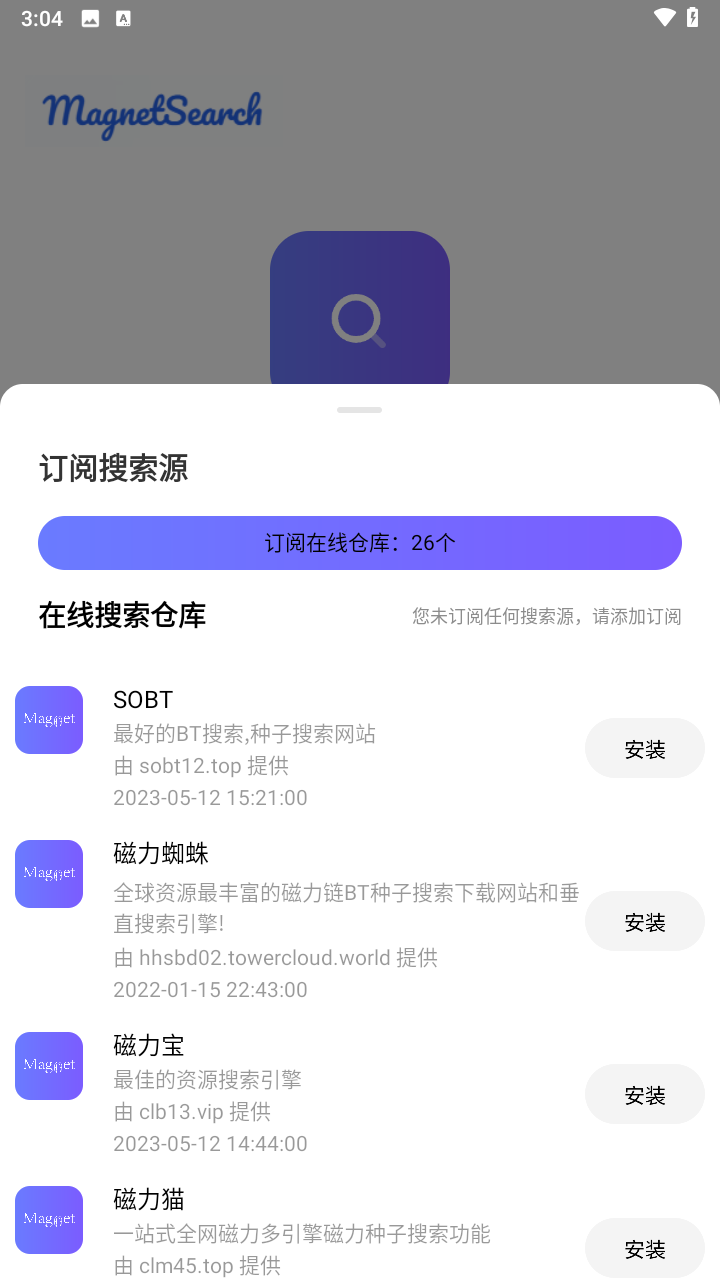
Task: Tap the 在线搜索仓库 section header
Action: (121, 615)
